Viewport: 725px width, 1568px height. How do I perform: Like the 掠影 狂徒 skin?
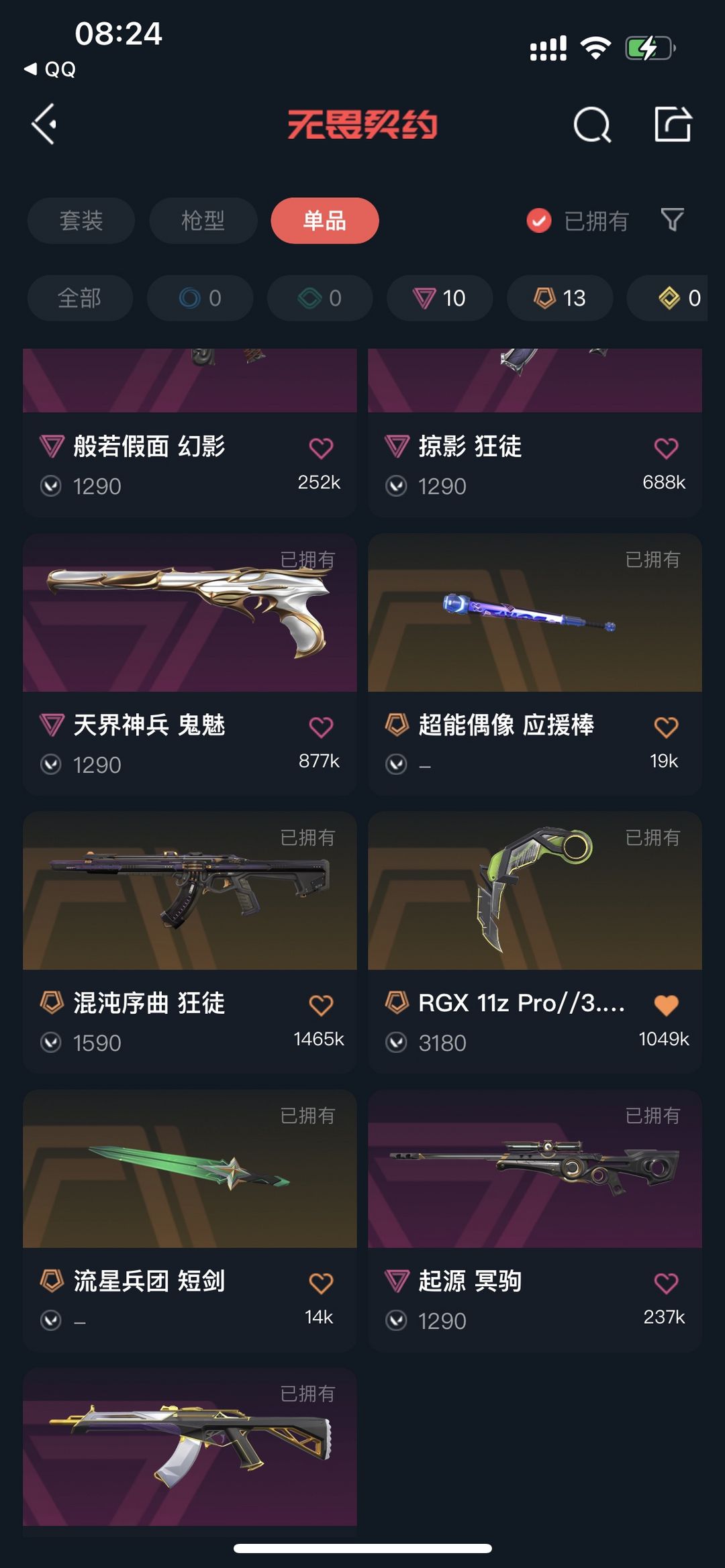point(666,448)
